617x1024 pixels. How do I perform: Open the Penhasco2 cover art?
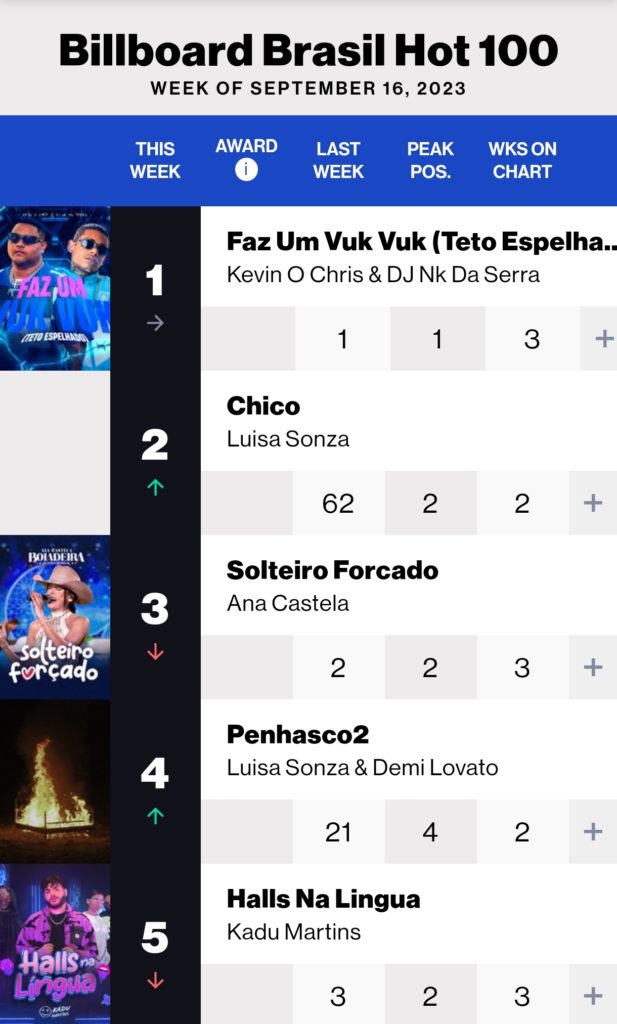pyautogui.click(x=55, y=781)
